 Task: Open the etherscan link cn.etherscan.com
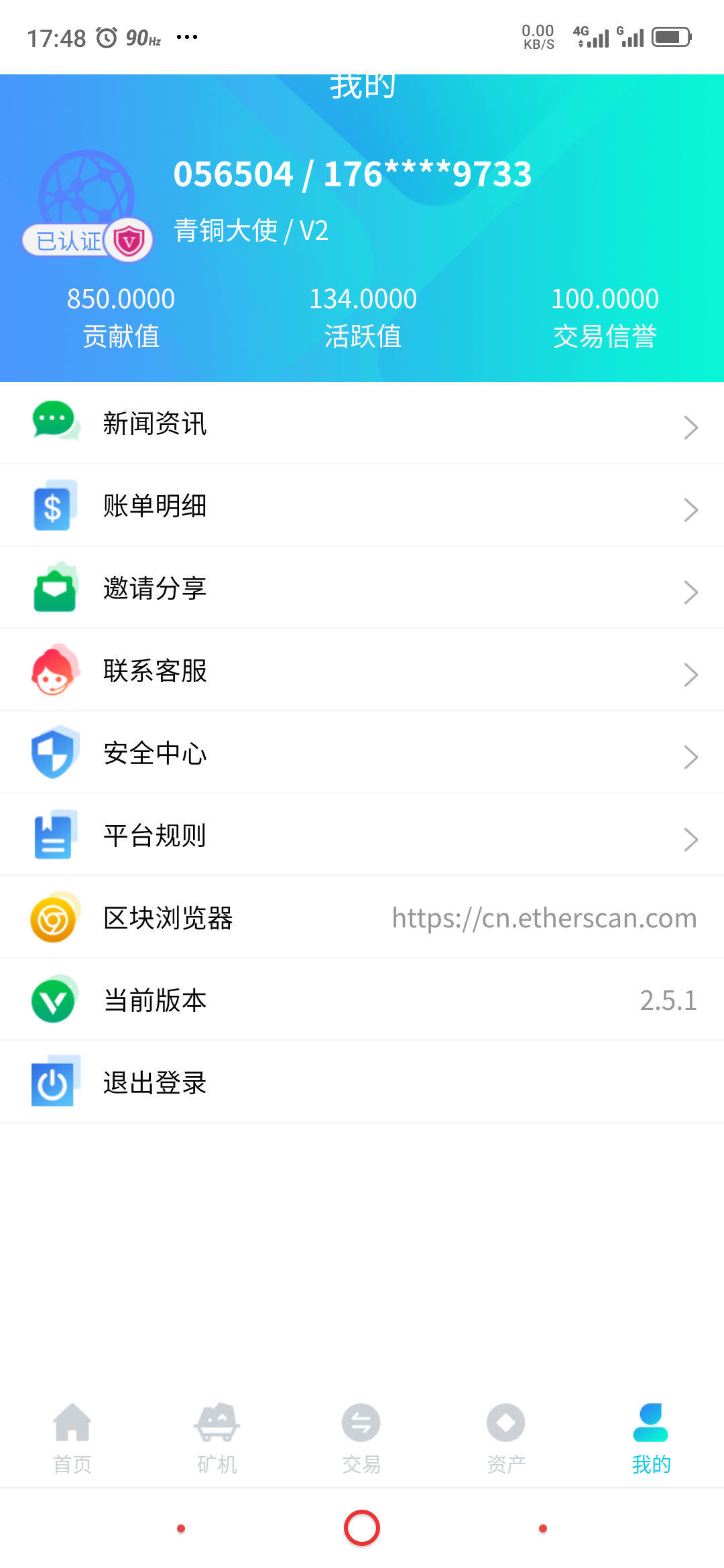point(544,918)
